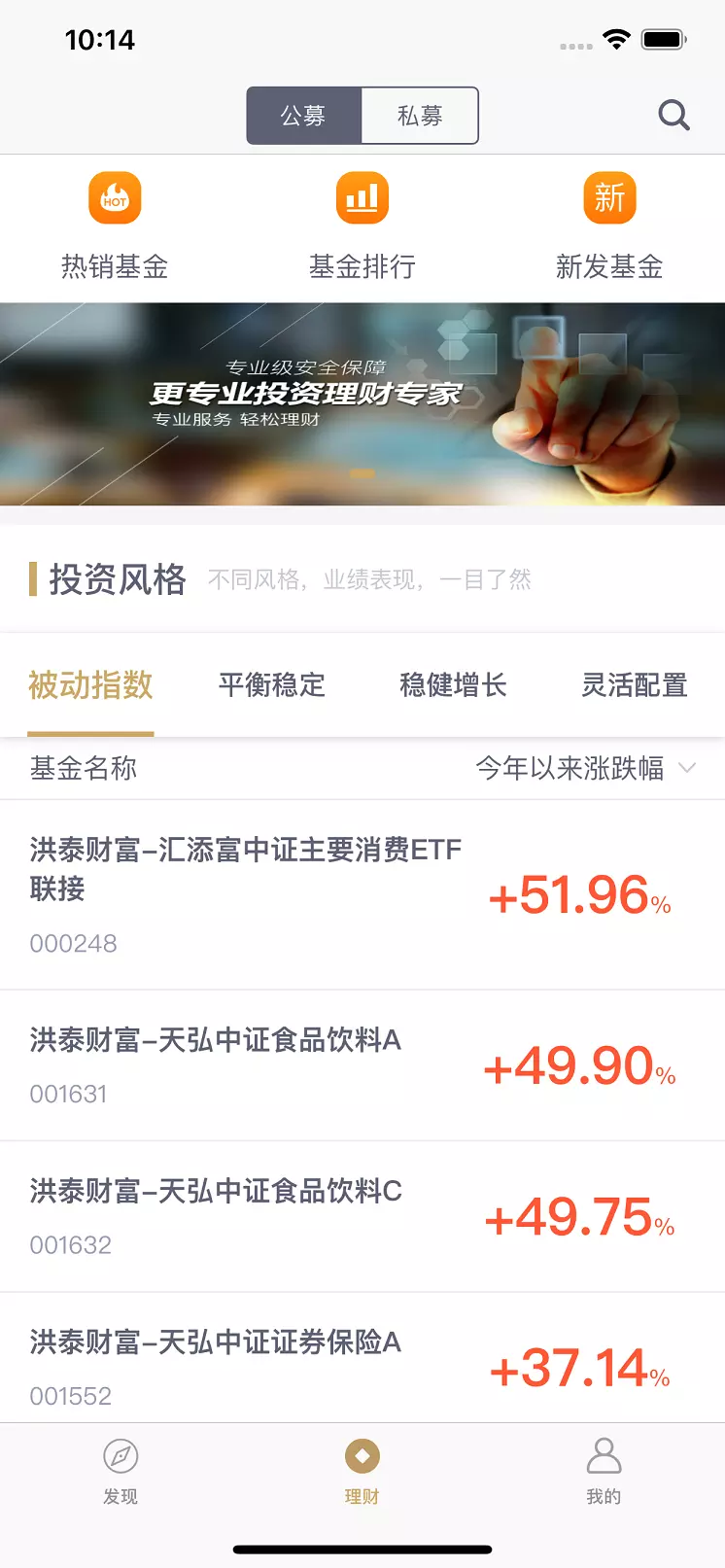Viewport: 725px width, 1568px height.
Task: Open 热销基金 hot funds
Action: [115, 227]
